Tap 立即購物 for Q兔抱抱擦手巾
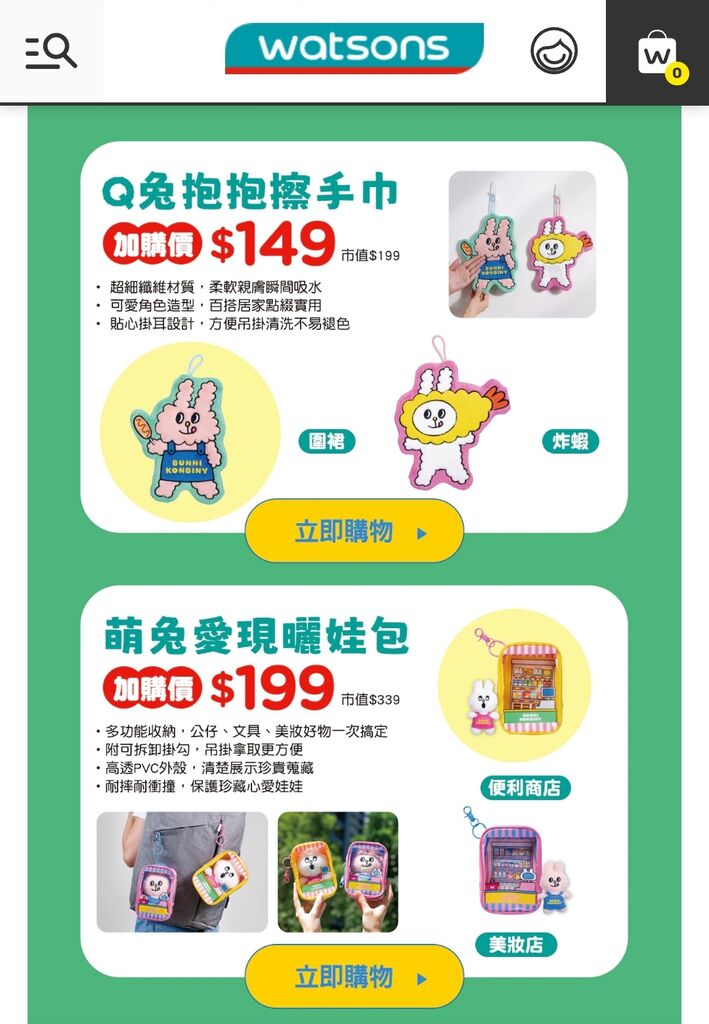 [354, 531]
